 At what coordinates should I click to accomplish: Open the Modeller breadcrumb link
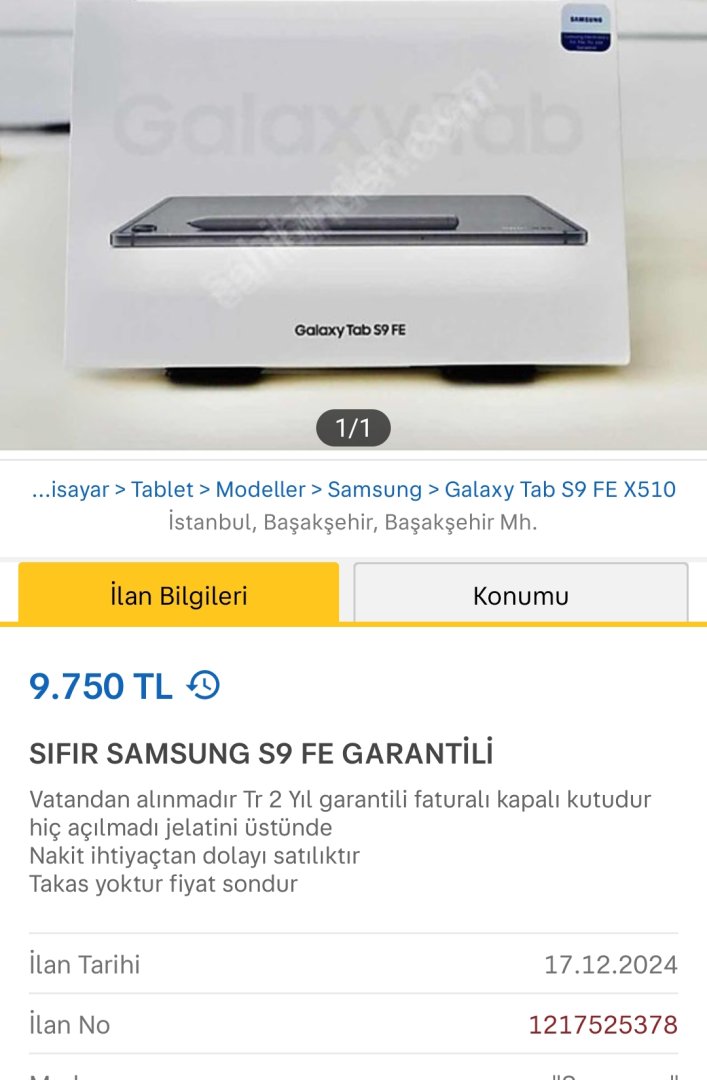260,489
